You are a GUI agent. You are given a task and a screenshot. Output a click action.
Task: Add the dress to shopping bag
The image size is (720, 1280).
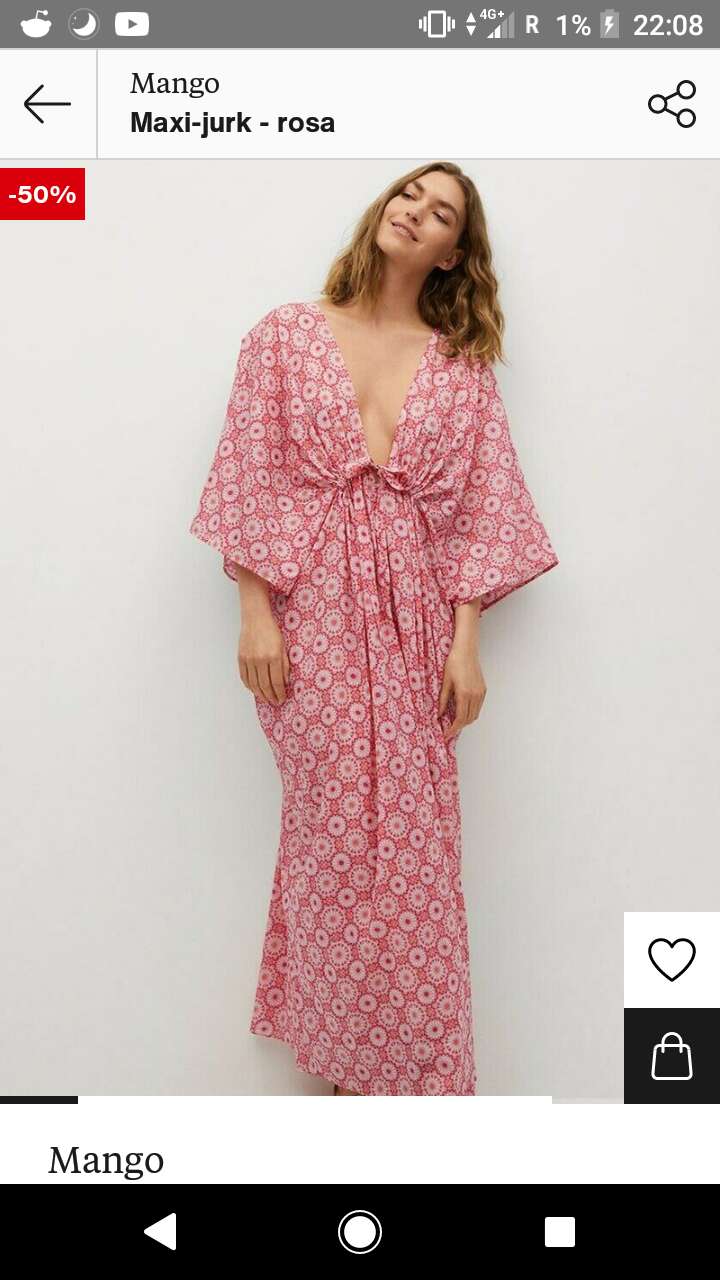(x=672, y=1056)
